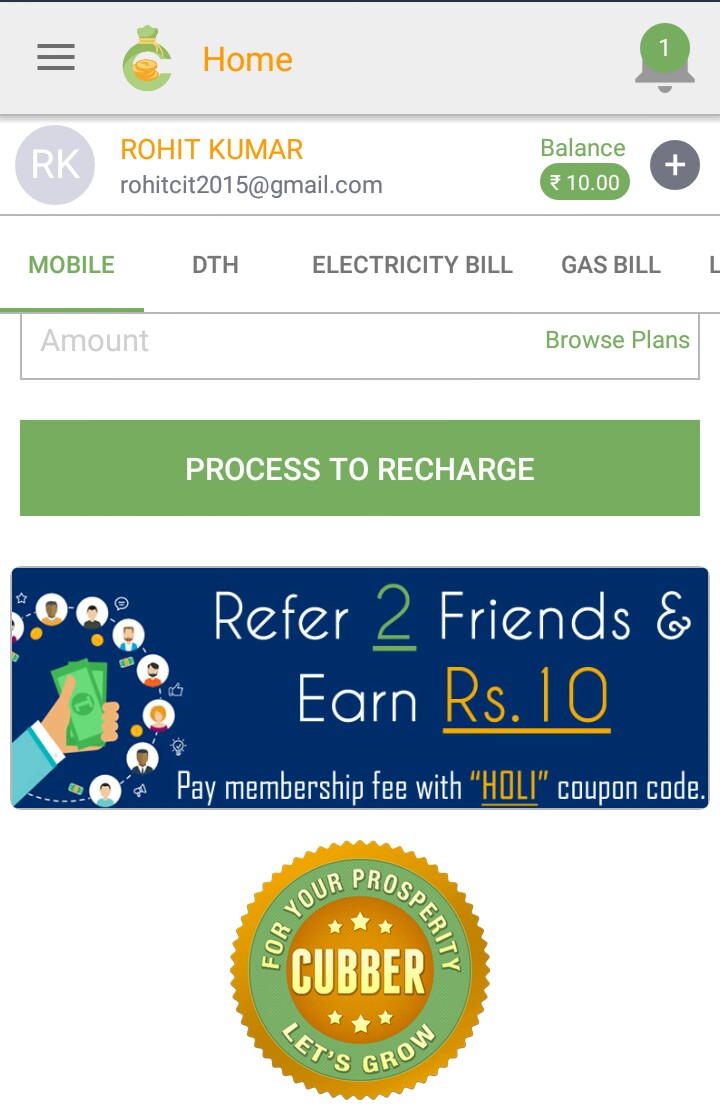720x1118 pixels.
Task: Select the Mobile tab
Action: pyautogui.click(x=71, y=265)
